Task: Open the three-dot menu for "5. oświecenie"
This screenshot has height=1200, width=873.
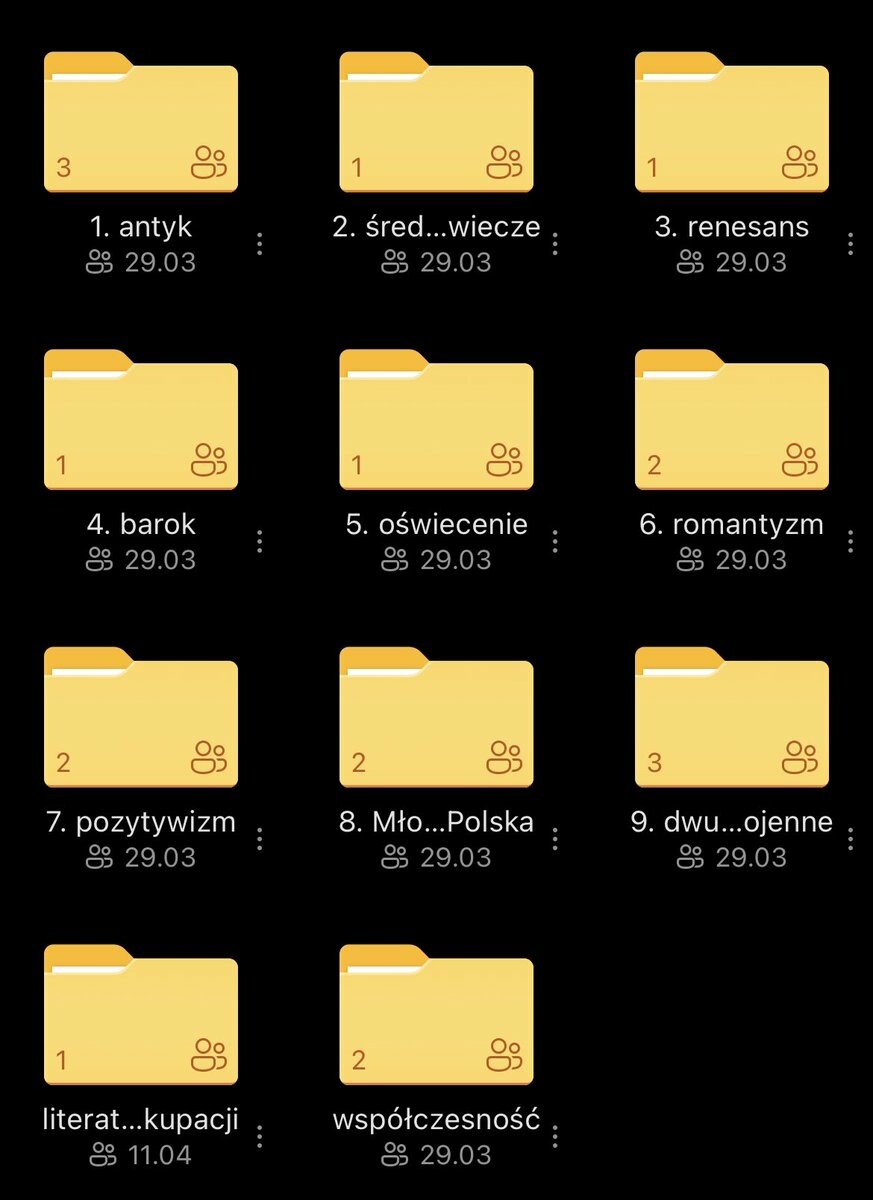Action: pos(555,542)
